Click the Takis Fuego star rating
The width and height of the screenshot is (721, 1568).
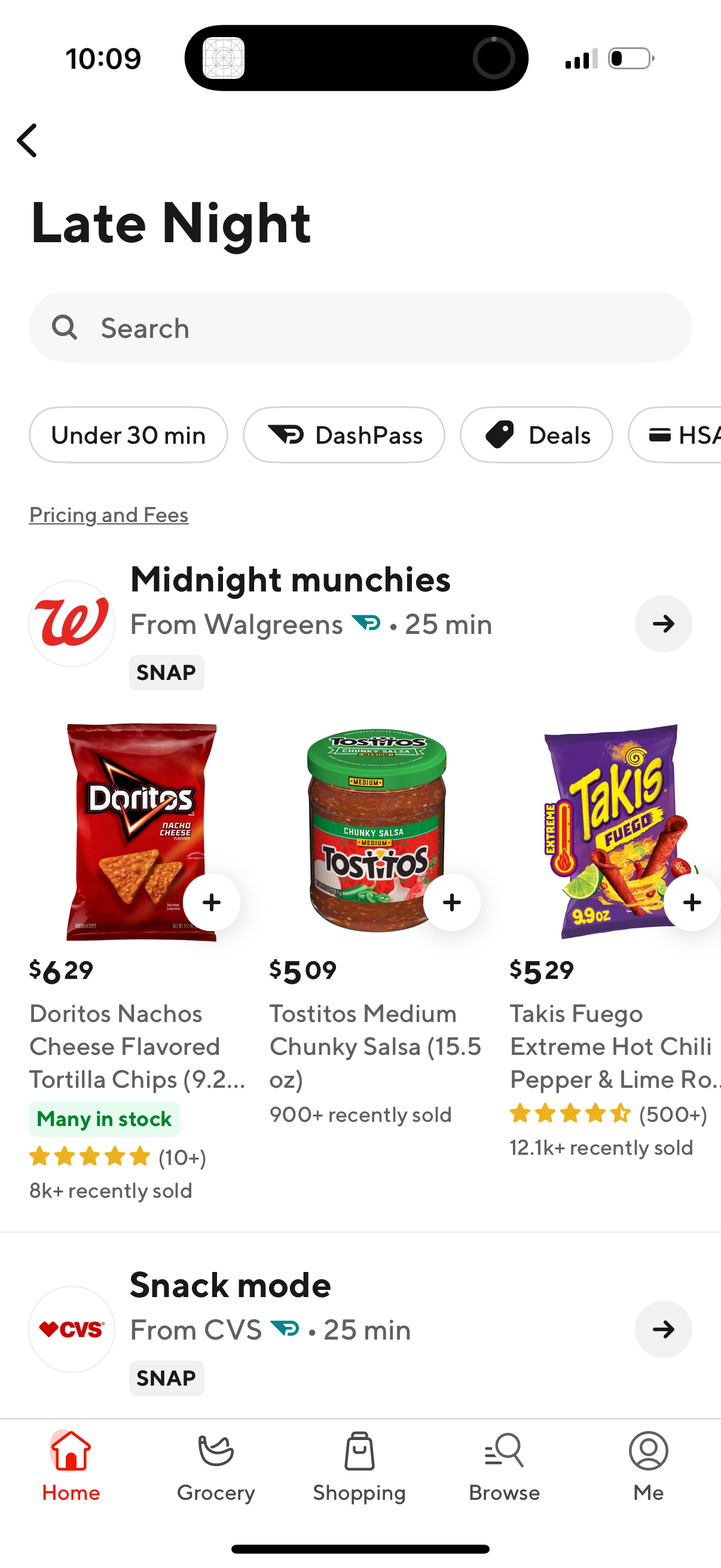570,1113
